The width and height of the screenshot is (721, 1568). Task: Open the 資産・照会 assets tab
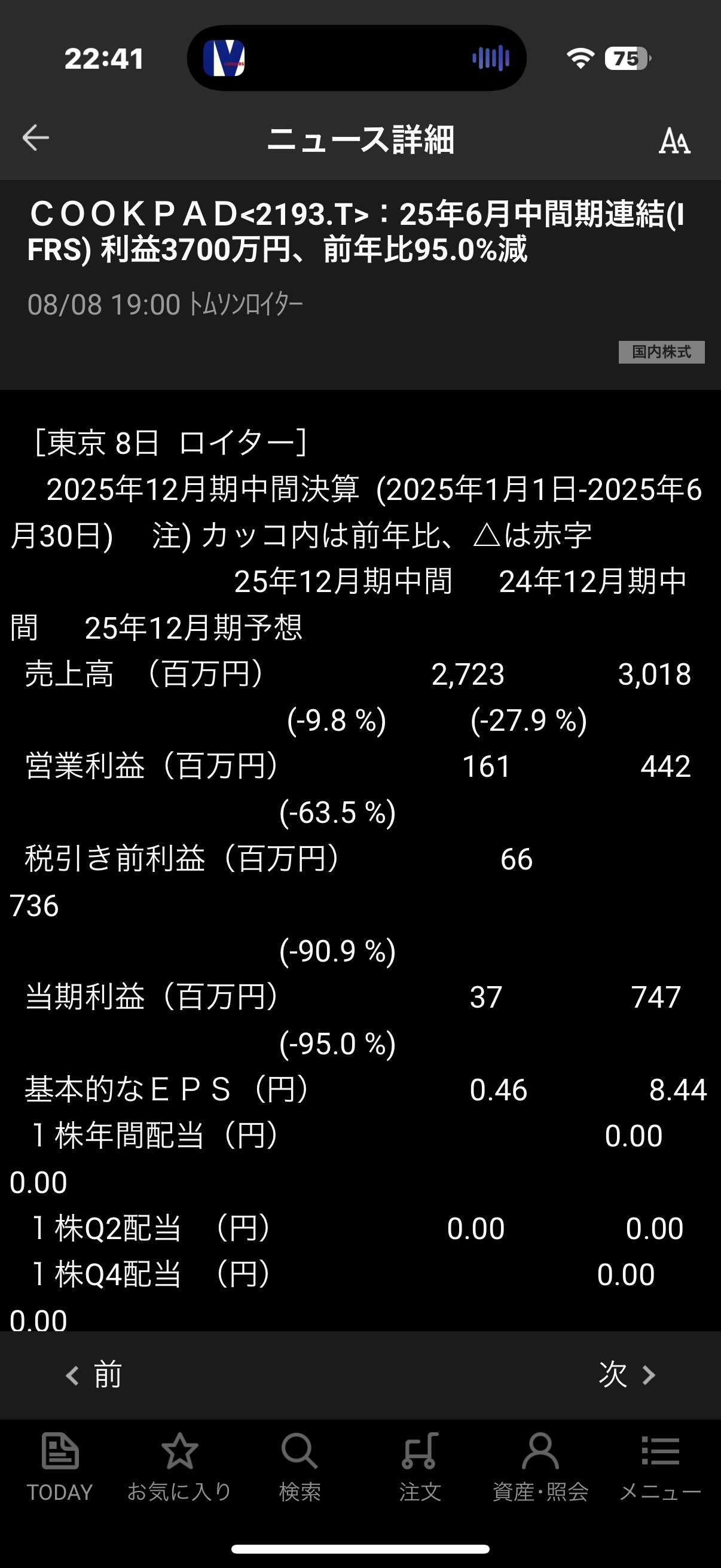click(540, 1468)
